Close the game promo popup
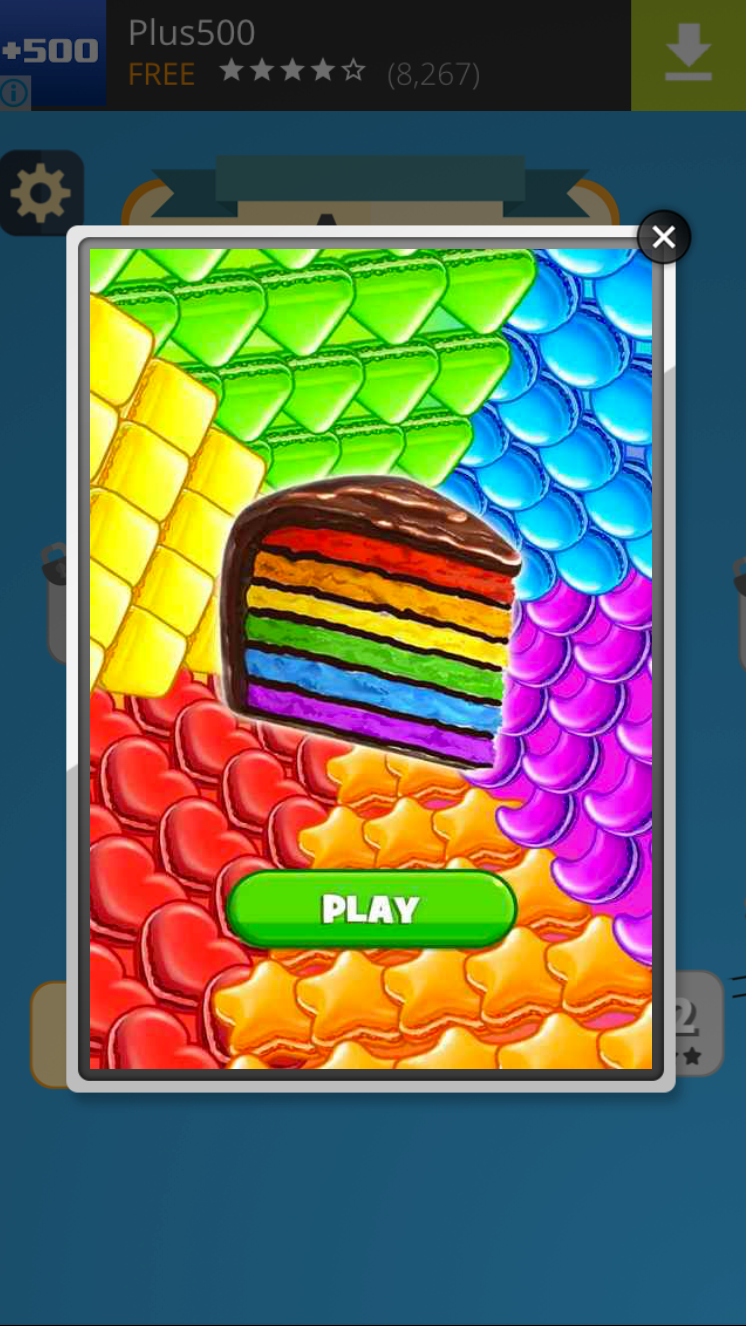This screenshot has width=746, height=1326. point(664,238)
